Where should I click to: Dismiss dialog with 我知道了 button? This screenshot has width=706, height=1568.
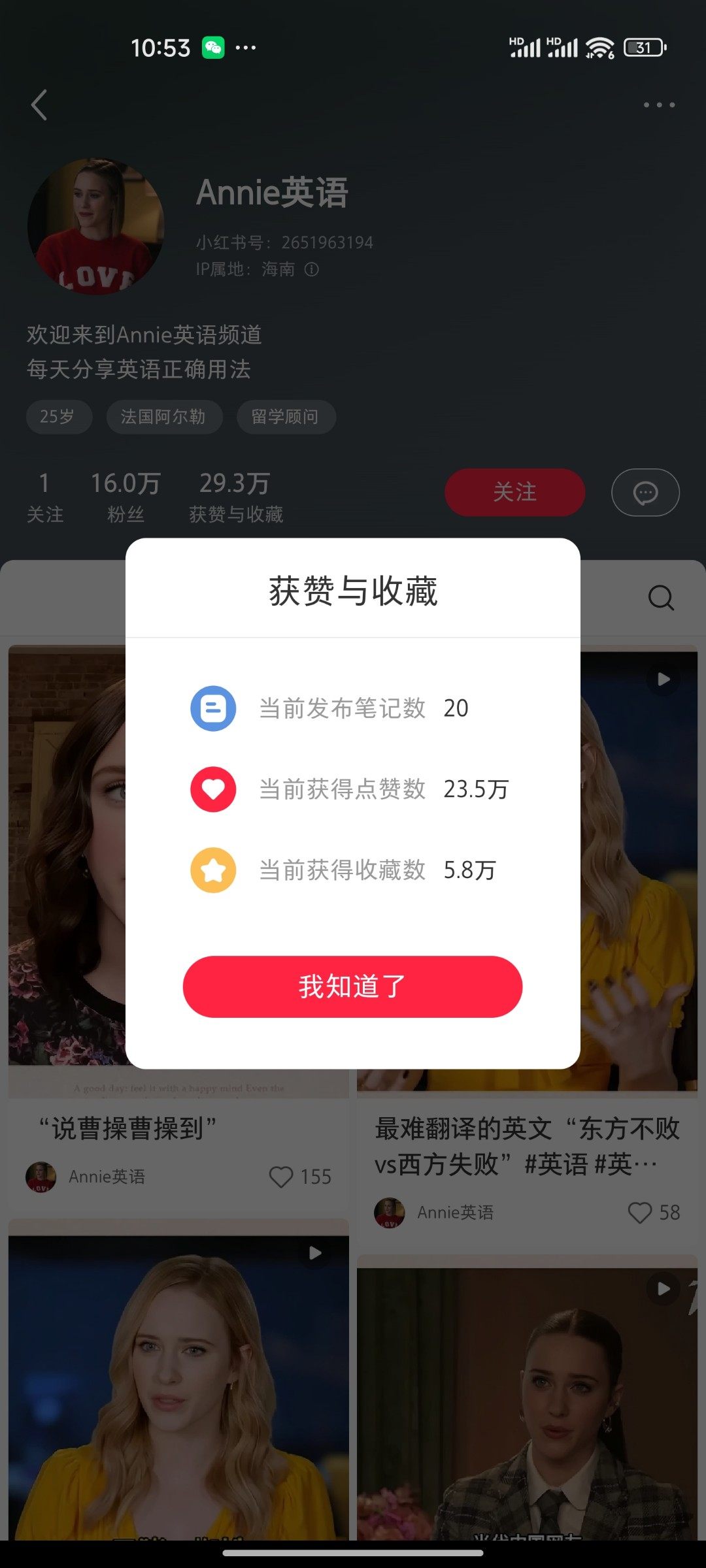[x=352, y=986]
